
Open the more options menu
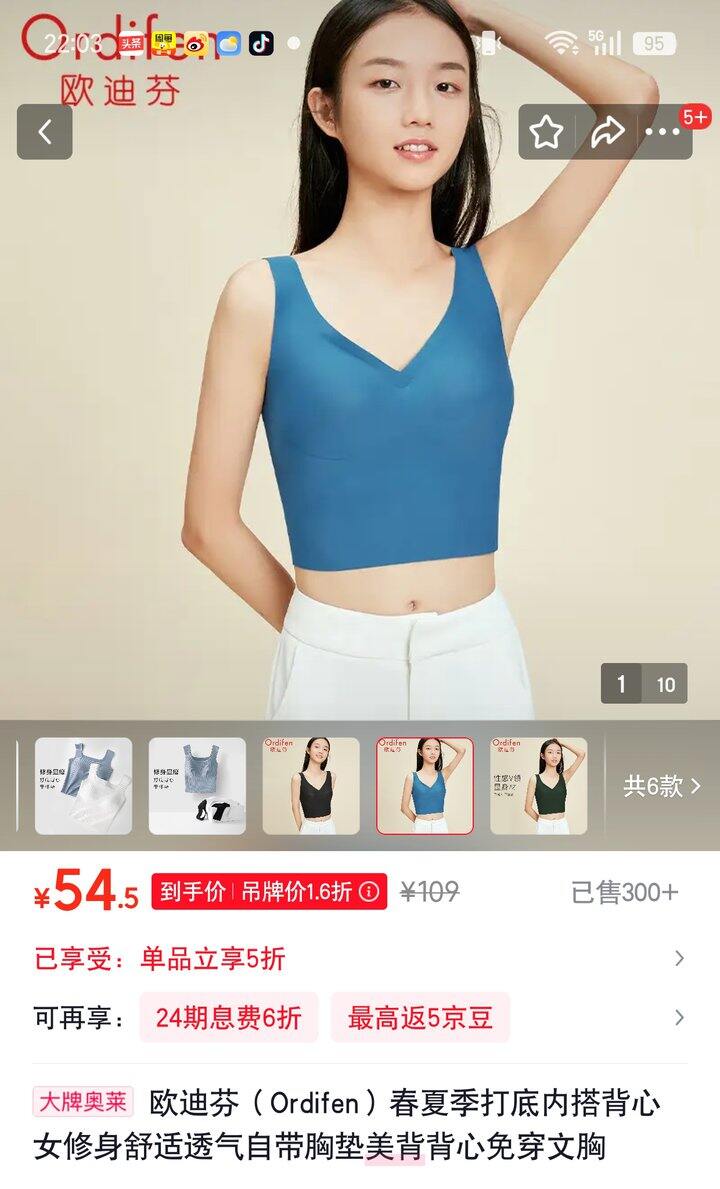pos(663,132)
